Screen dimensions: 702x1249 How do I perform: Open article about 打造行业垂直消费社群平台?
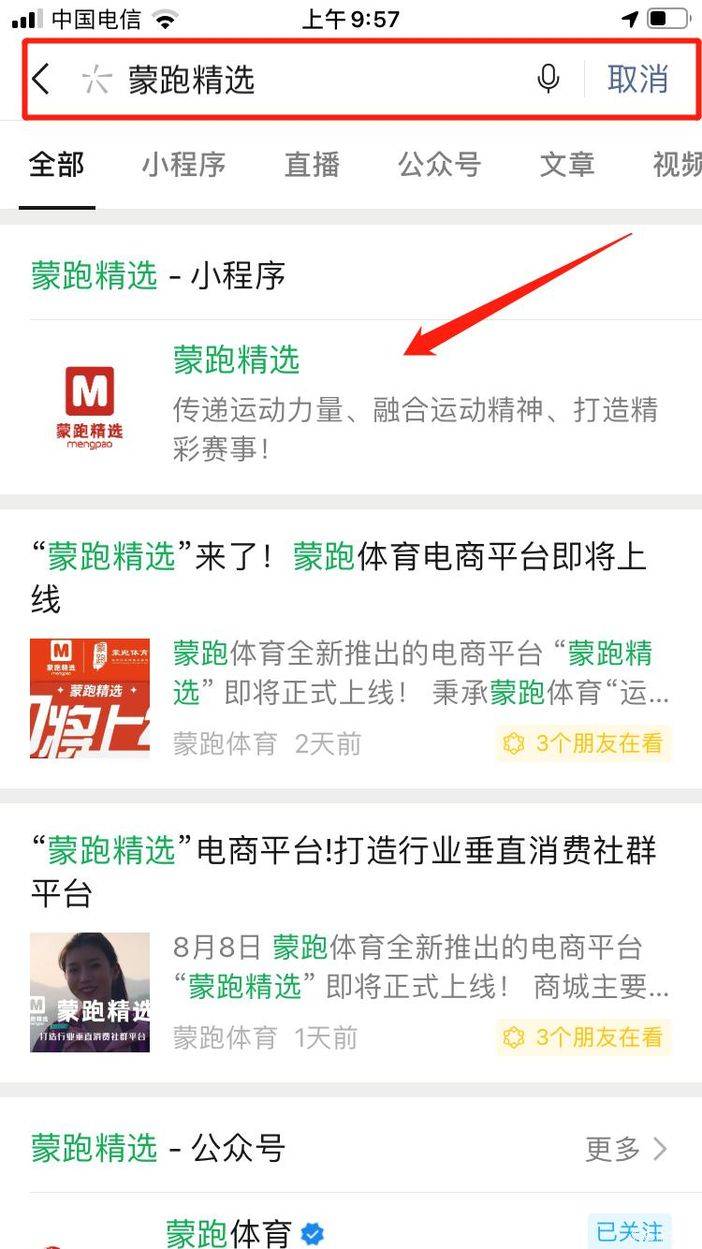click(351, 943)
